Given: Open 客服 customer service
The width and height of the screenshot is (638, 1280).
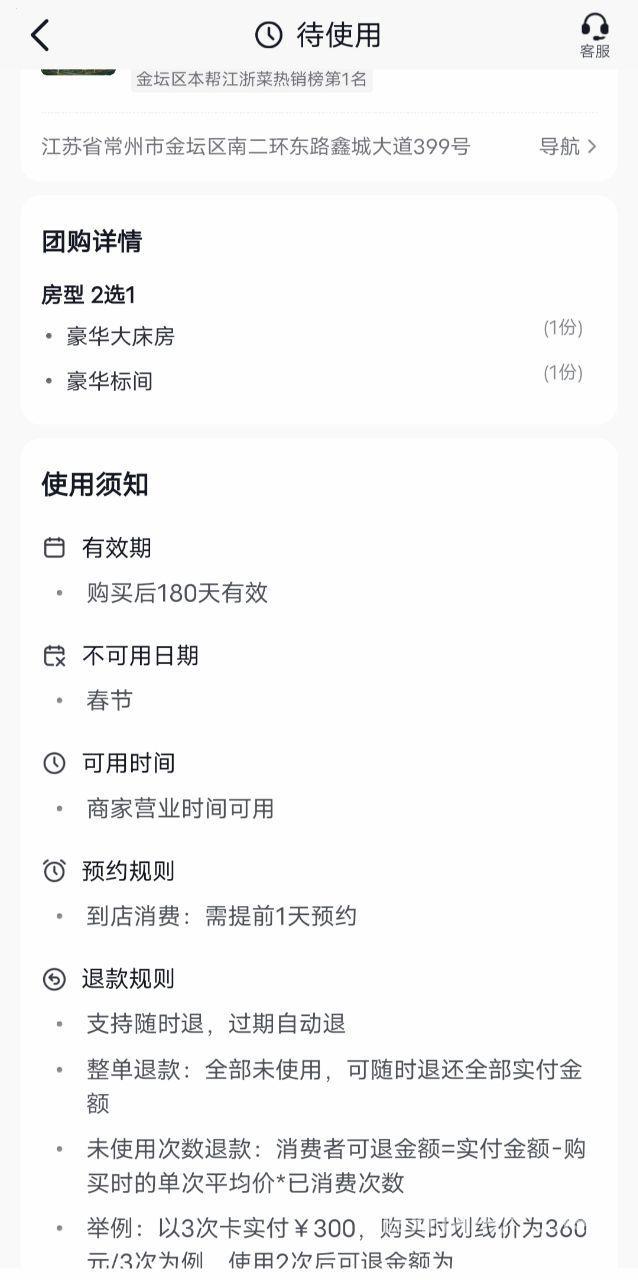Looking at the screenshot, I should coord(595,36).
